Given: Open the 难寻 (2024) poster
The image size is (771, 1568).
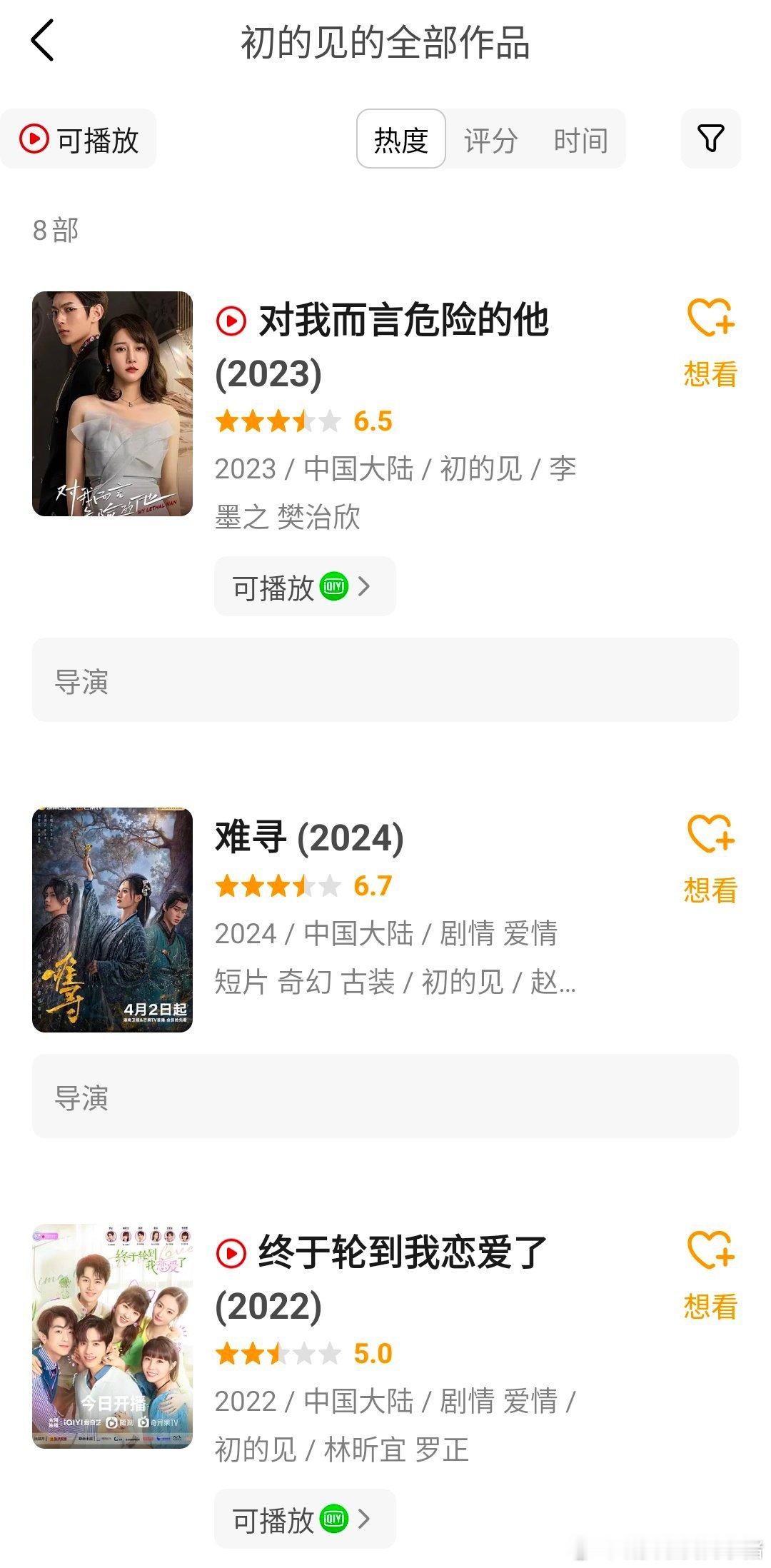Looking at the screenshot, I should (112, 920).
